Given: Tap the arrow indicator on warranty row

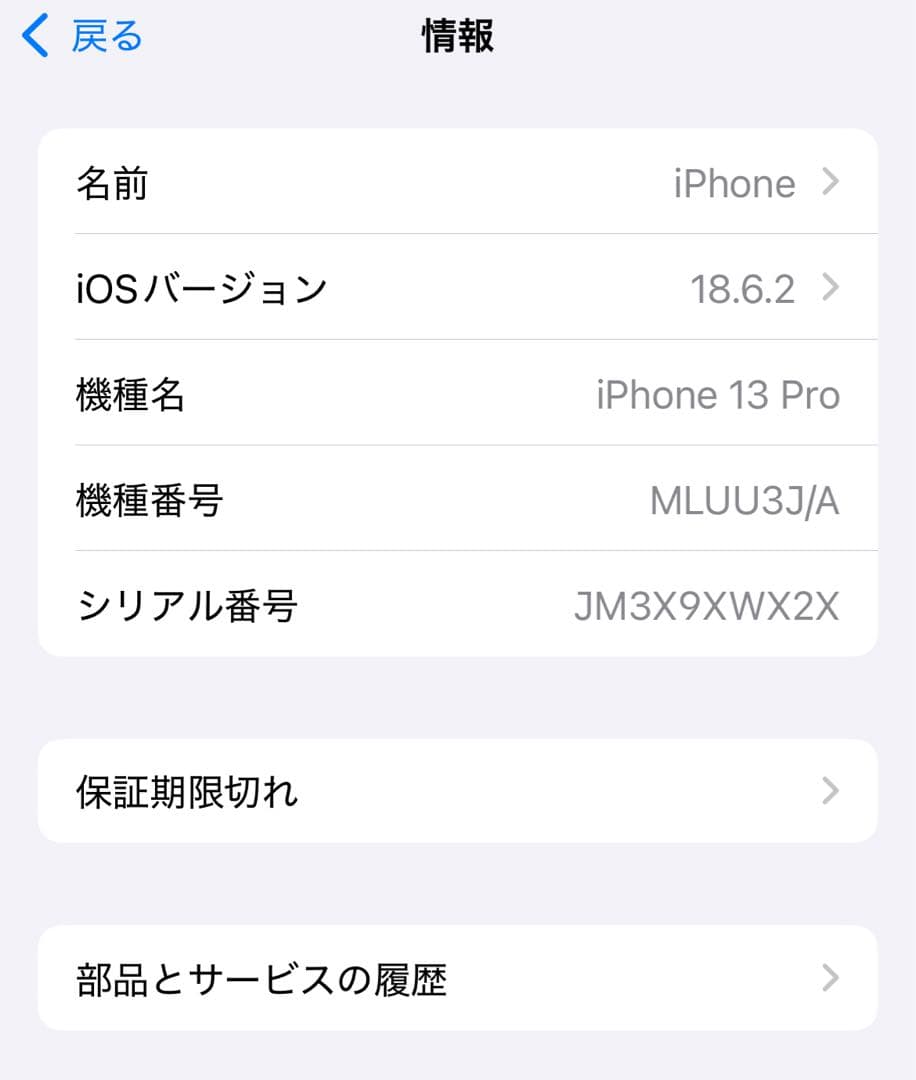Looking at the screenshot, I should tap(830, 791).
